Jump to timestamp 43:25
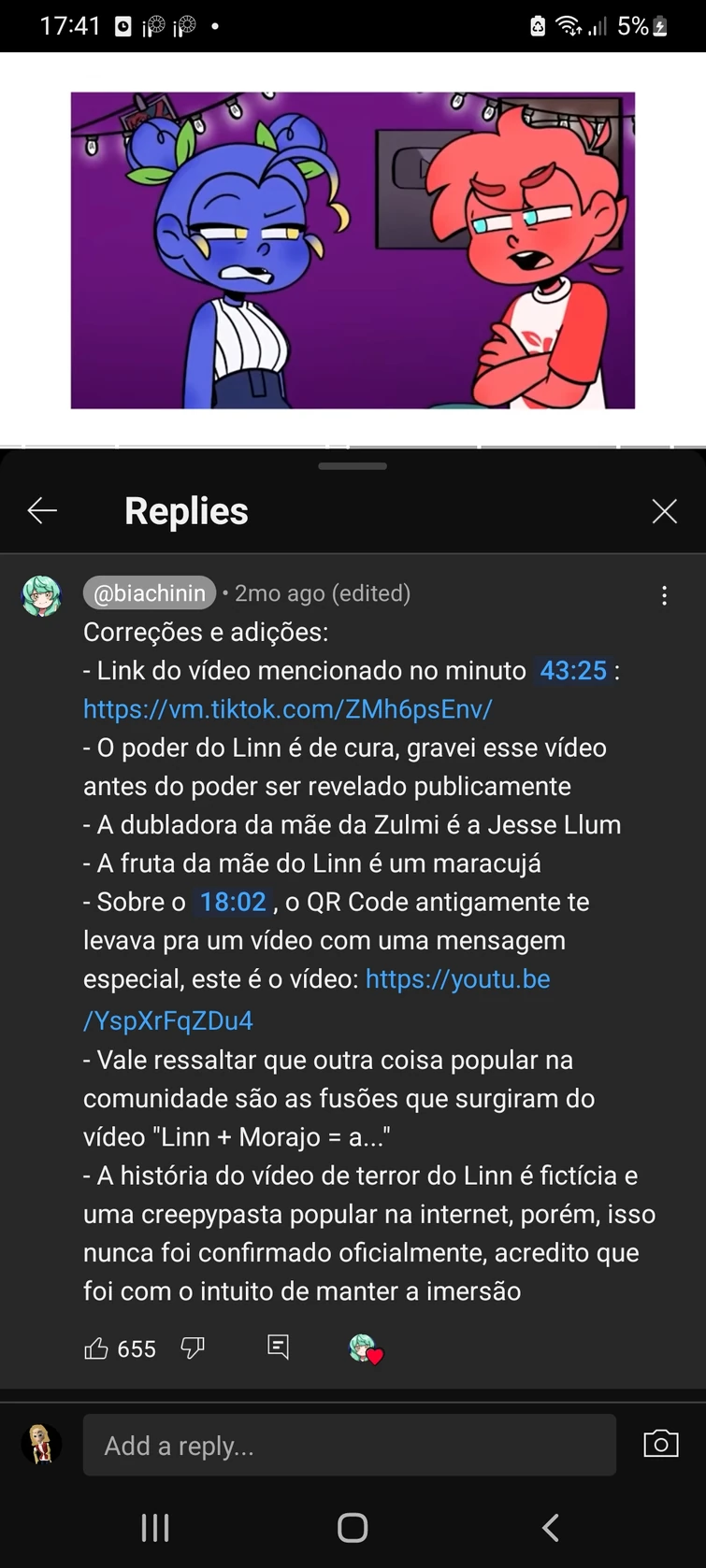The image size is (706, 1568). click(573, 671)
